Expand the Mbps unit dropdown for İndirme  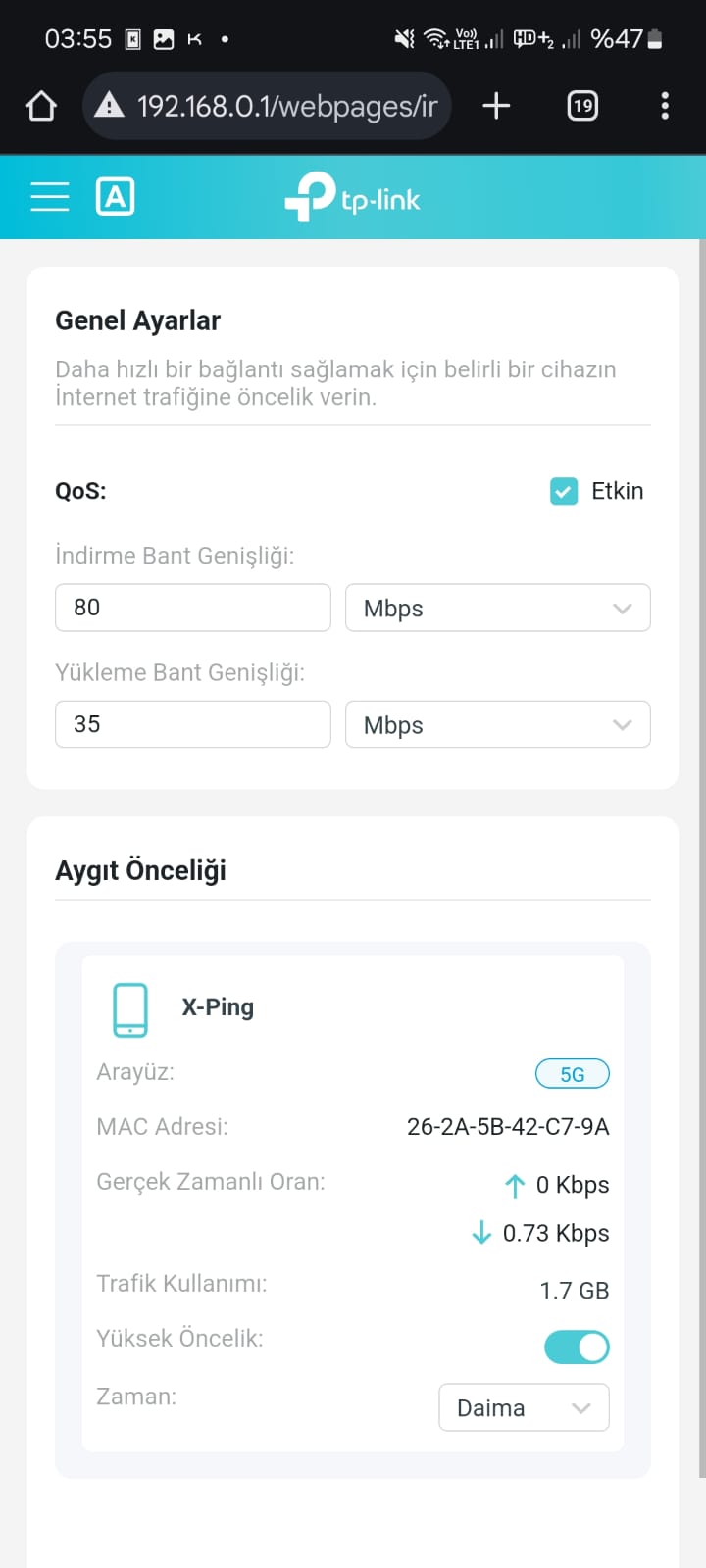[x=497, y=608]
